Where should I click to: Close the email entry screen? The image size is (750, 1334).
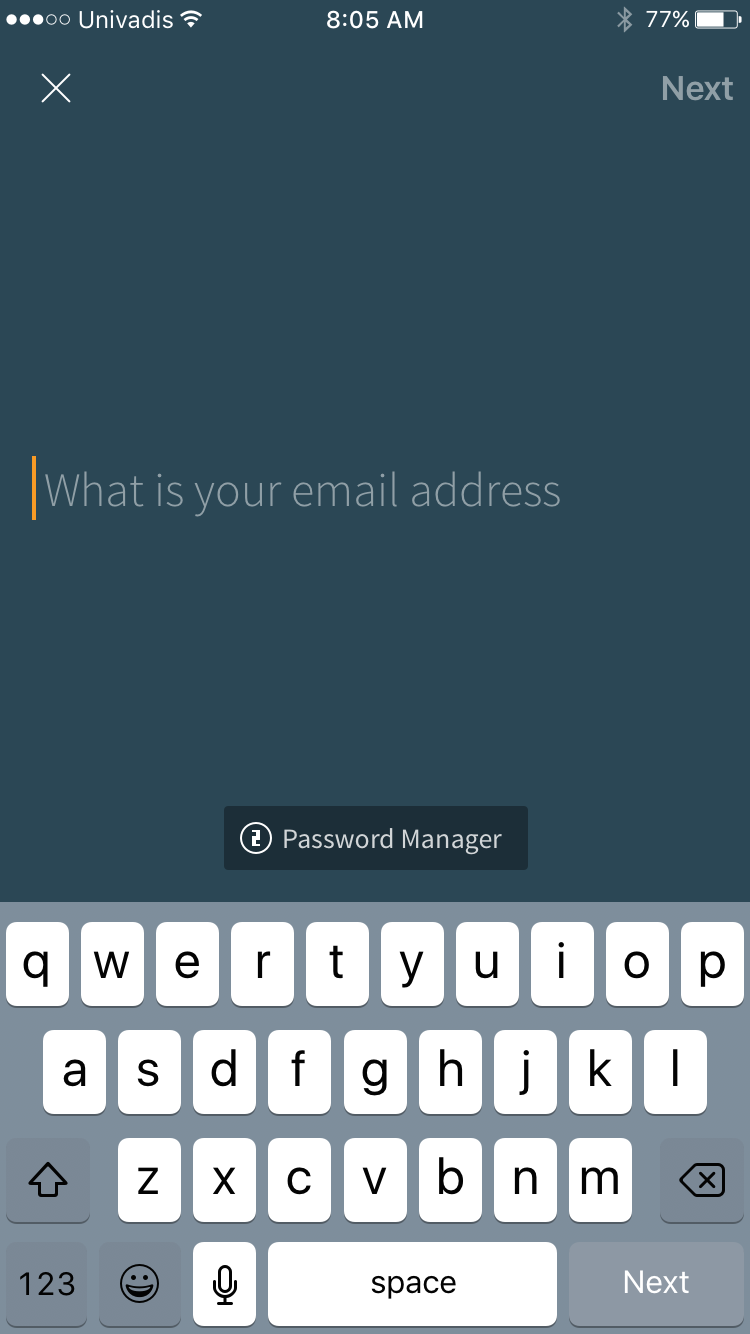pyautogui.click(x=56, y=88)
